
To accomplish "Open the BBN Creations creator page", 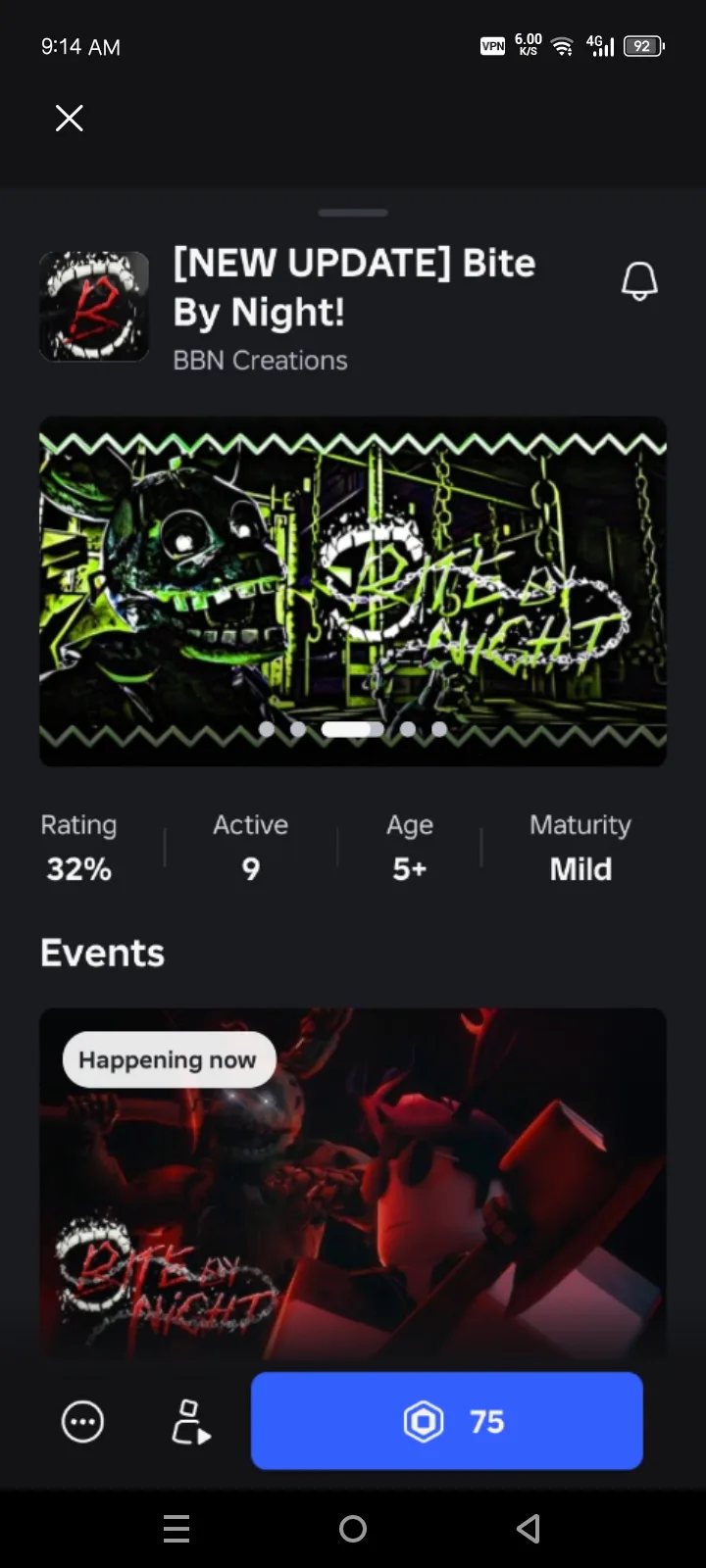I will pos(260,361).
